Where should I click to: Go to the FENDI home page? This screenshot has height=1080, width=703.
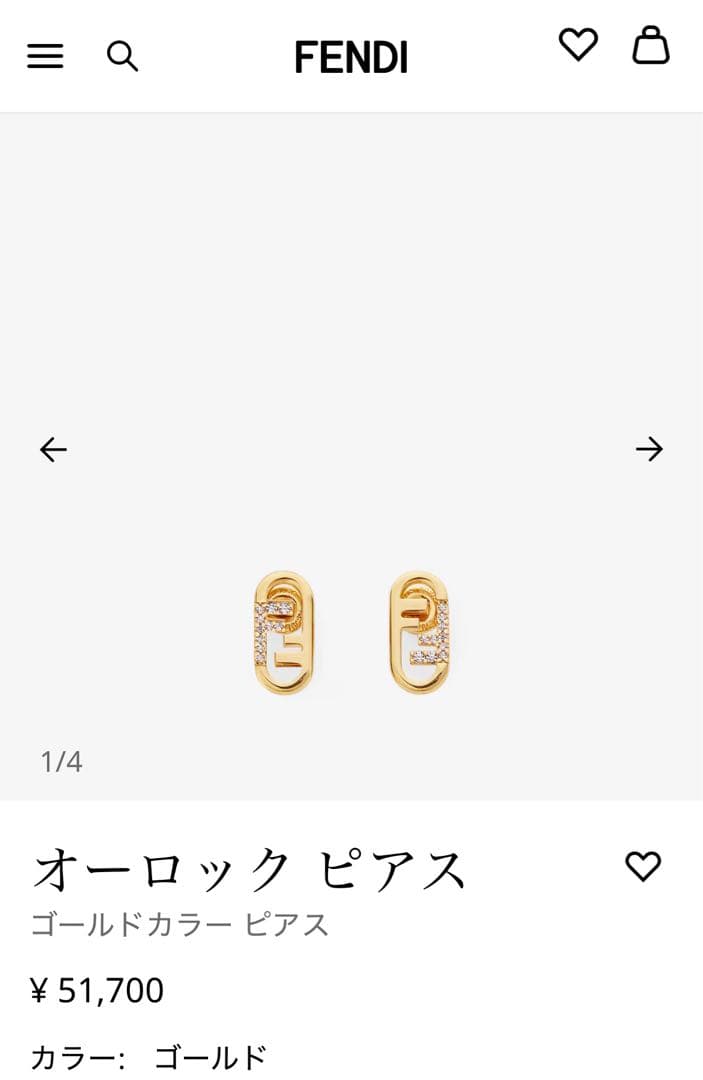coord(351,57)
